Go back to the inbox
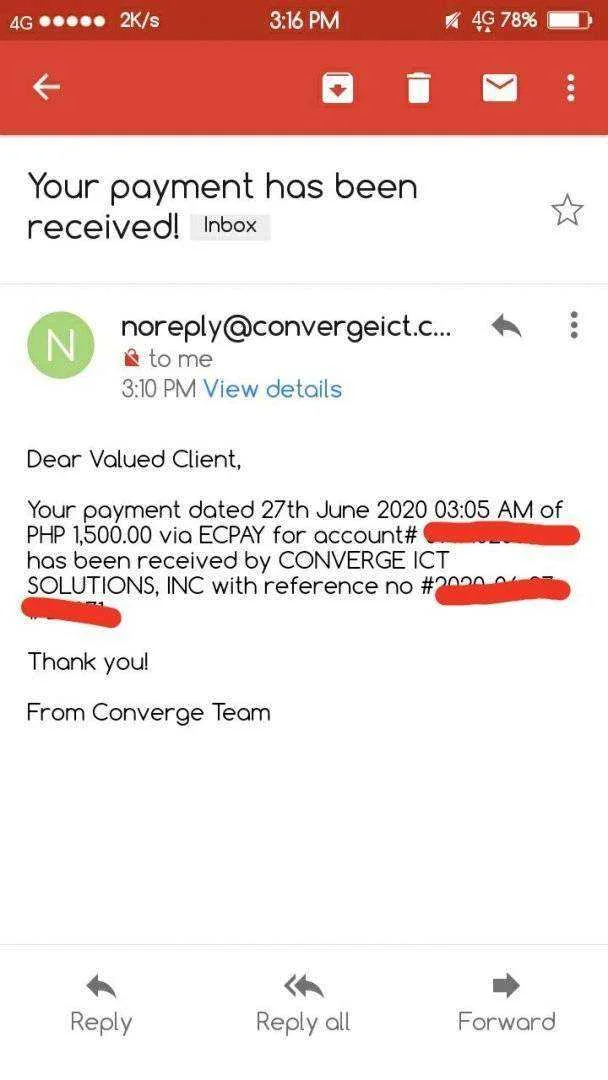The image size is (608, 1080). click(46, 87)
